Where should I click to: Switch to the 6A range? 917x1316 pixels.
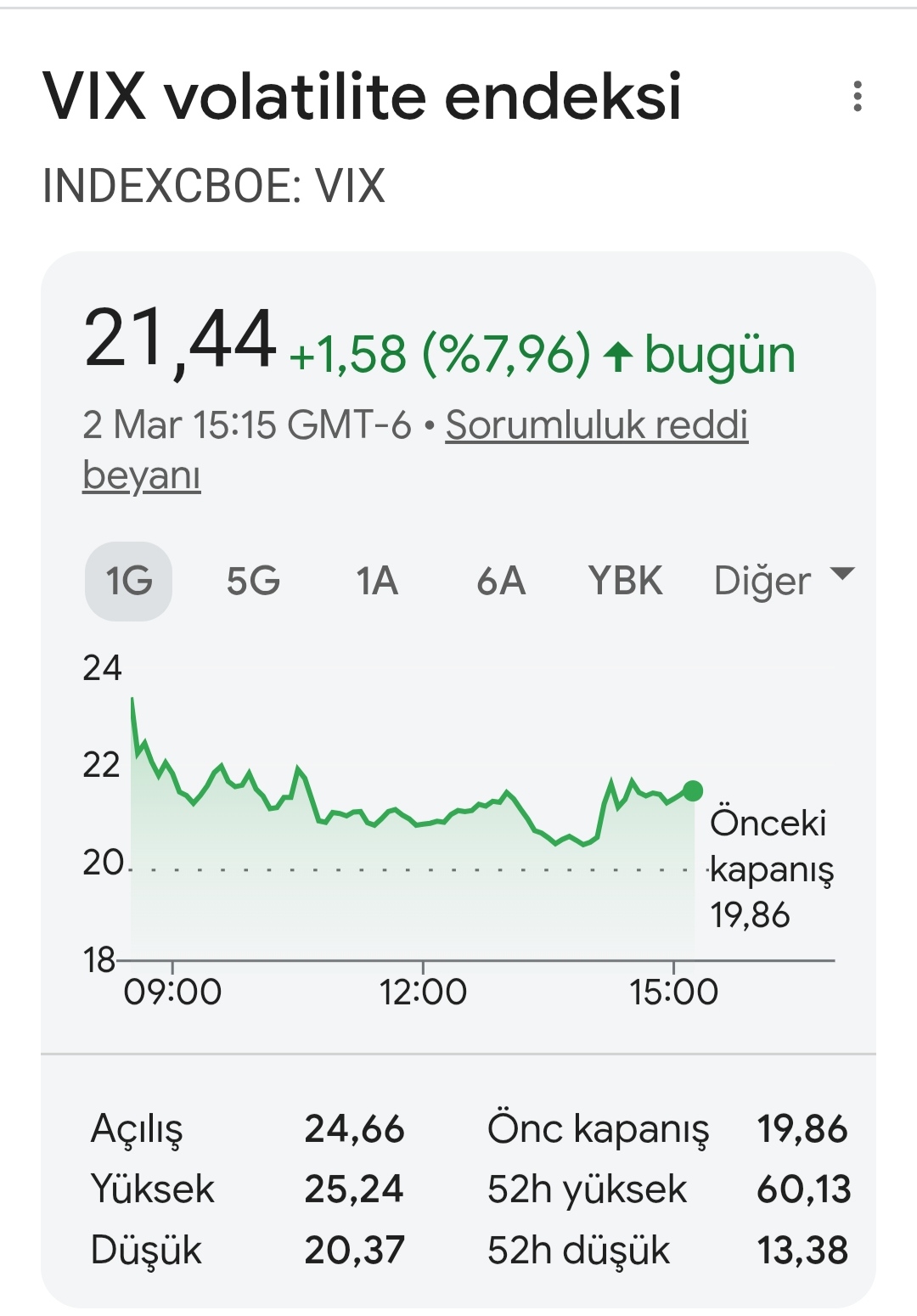pos(501,582)
